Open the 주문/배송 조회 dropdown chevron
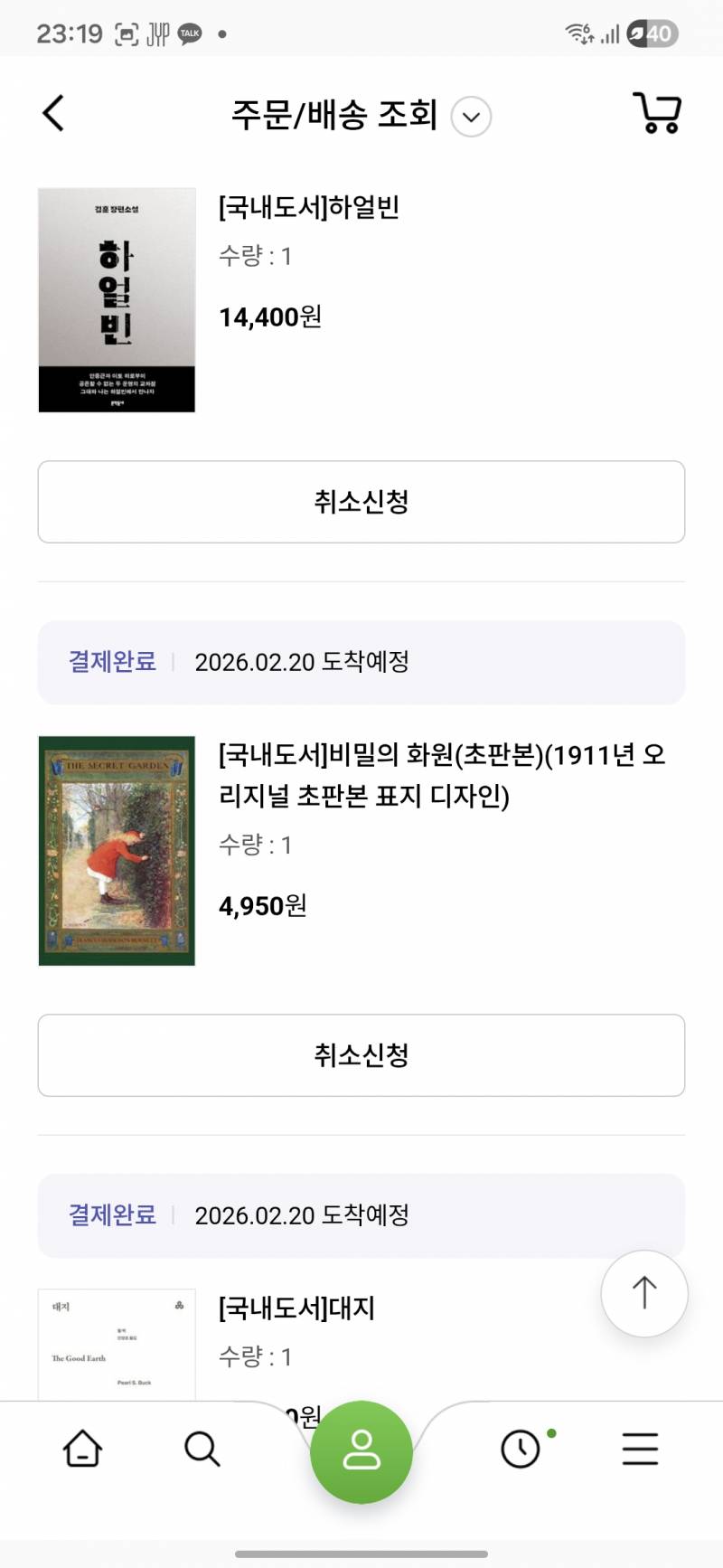The width and height of the screenshot is (723, 1568). tap(469, 117)
